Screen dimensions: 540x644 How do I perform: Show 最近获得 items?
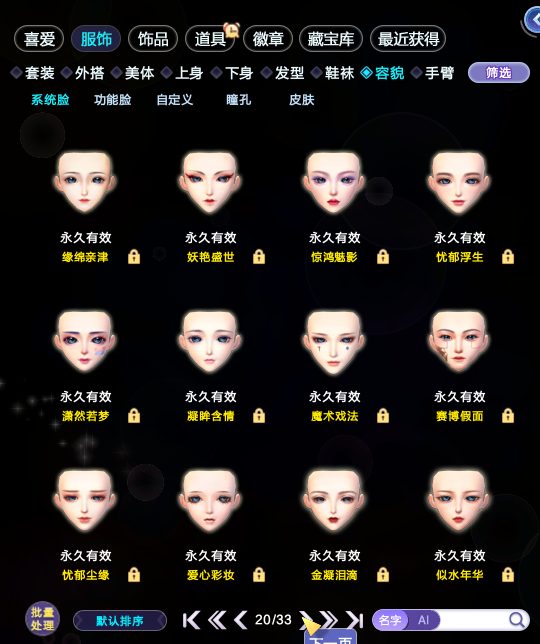click(408, 39)
